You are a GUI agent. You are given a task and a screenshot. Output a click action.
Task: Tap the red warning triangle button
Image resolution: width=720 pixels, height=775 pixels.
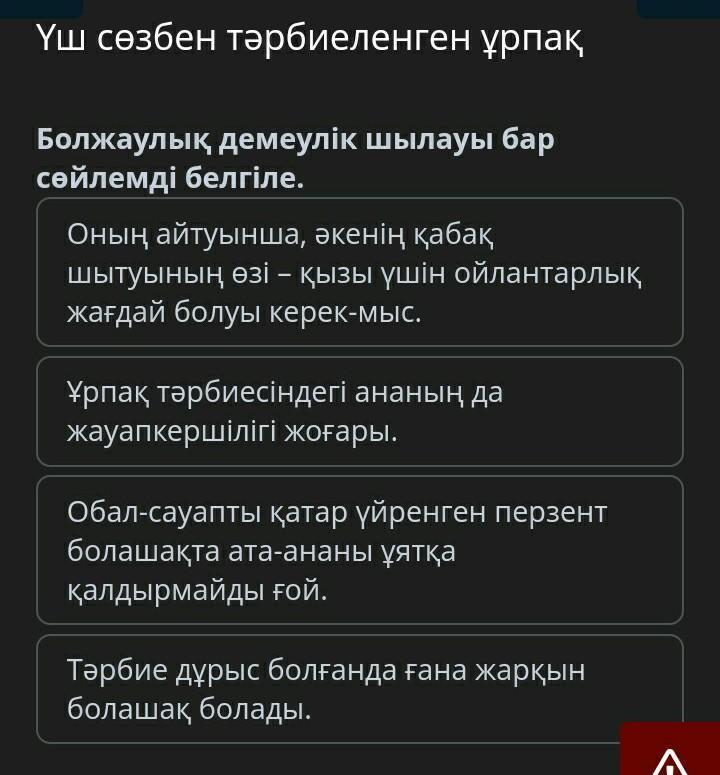coord(669,755)
